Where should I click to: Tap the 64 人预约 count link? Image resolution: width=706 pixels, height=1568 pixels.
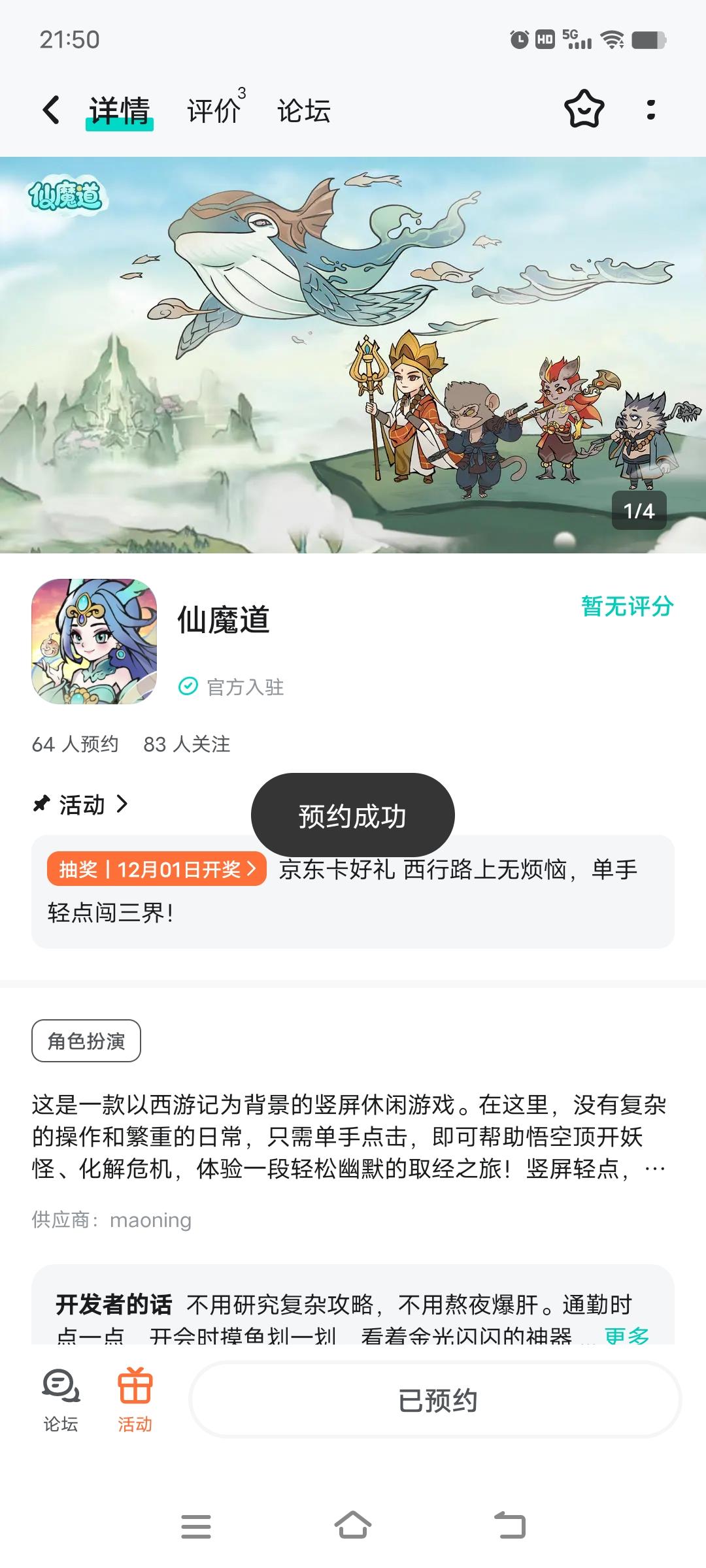click(x=74, y=744)
